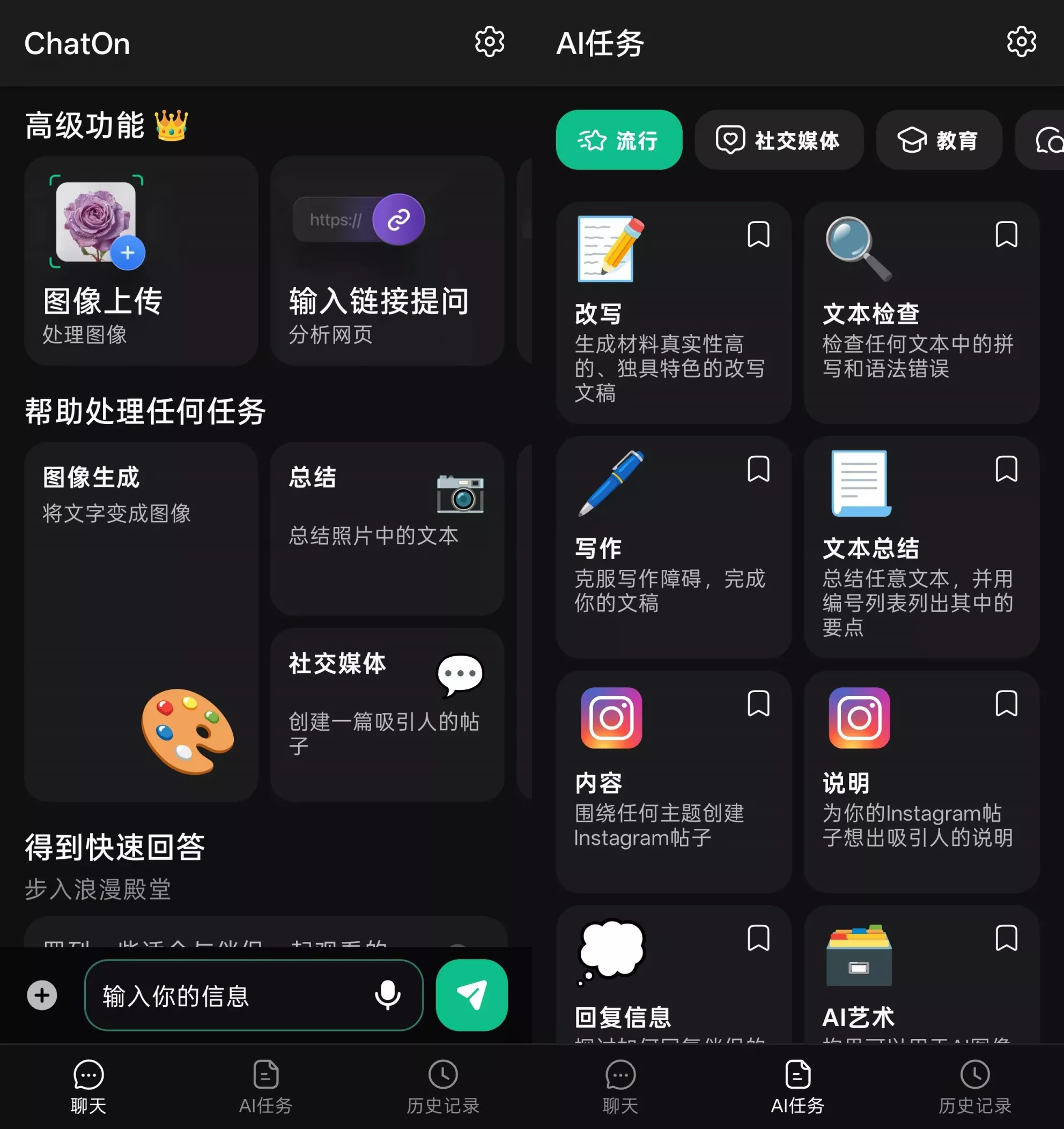The image size is (1064, 1129).
Task: Bookmark the Instagram 说明 caption task
Action: pyautogui.click(x=1006, y=704)
